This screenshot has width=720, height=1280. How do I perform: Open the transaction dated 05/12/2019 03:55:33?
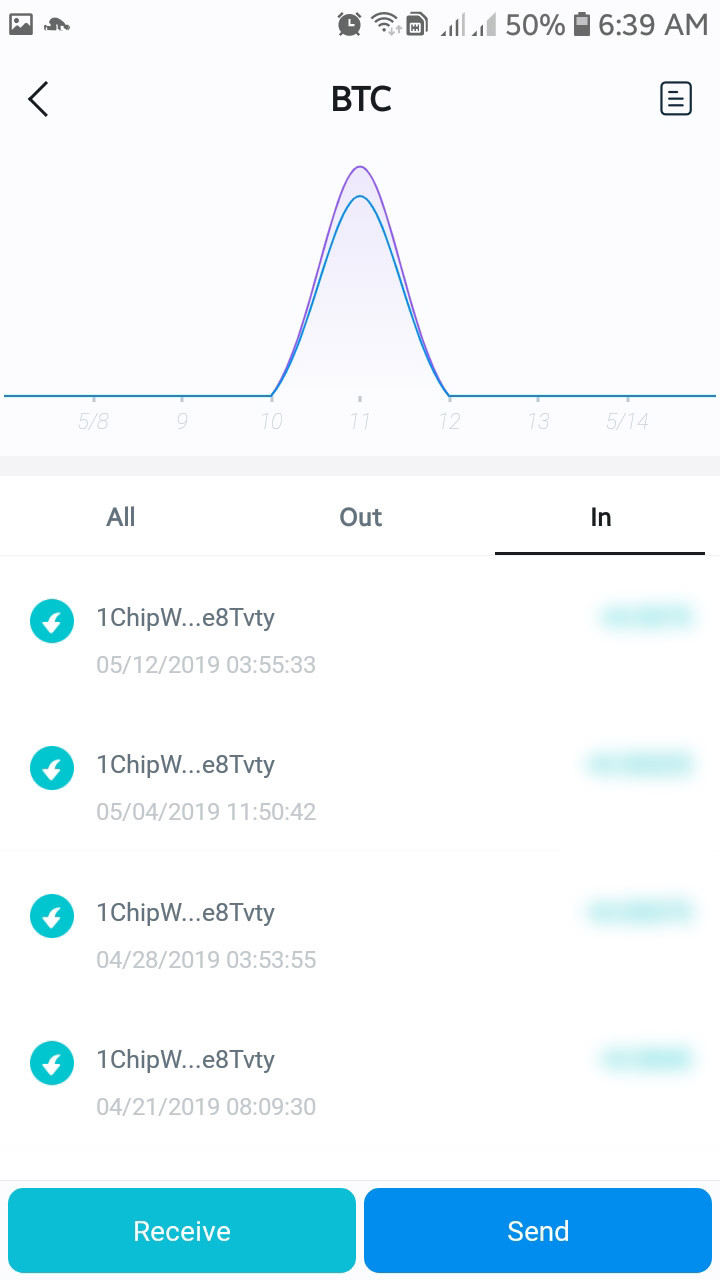(360, 640)
